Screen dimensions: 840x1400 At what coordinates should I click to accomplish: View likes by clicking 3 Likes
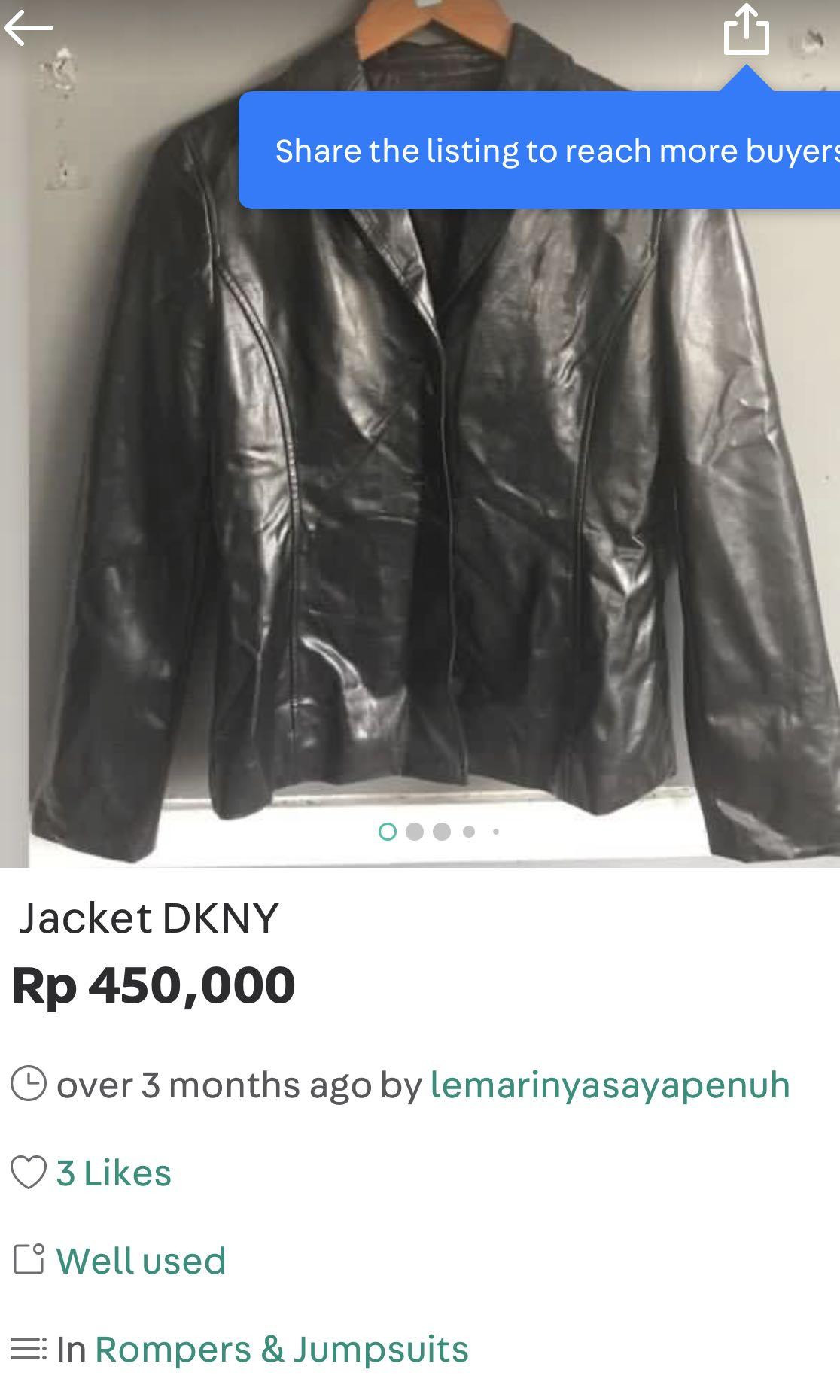(114, 1171)
